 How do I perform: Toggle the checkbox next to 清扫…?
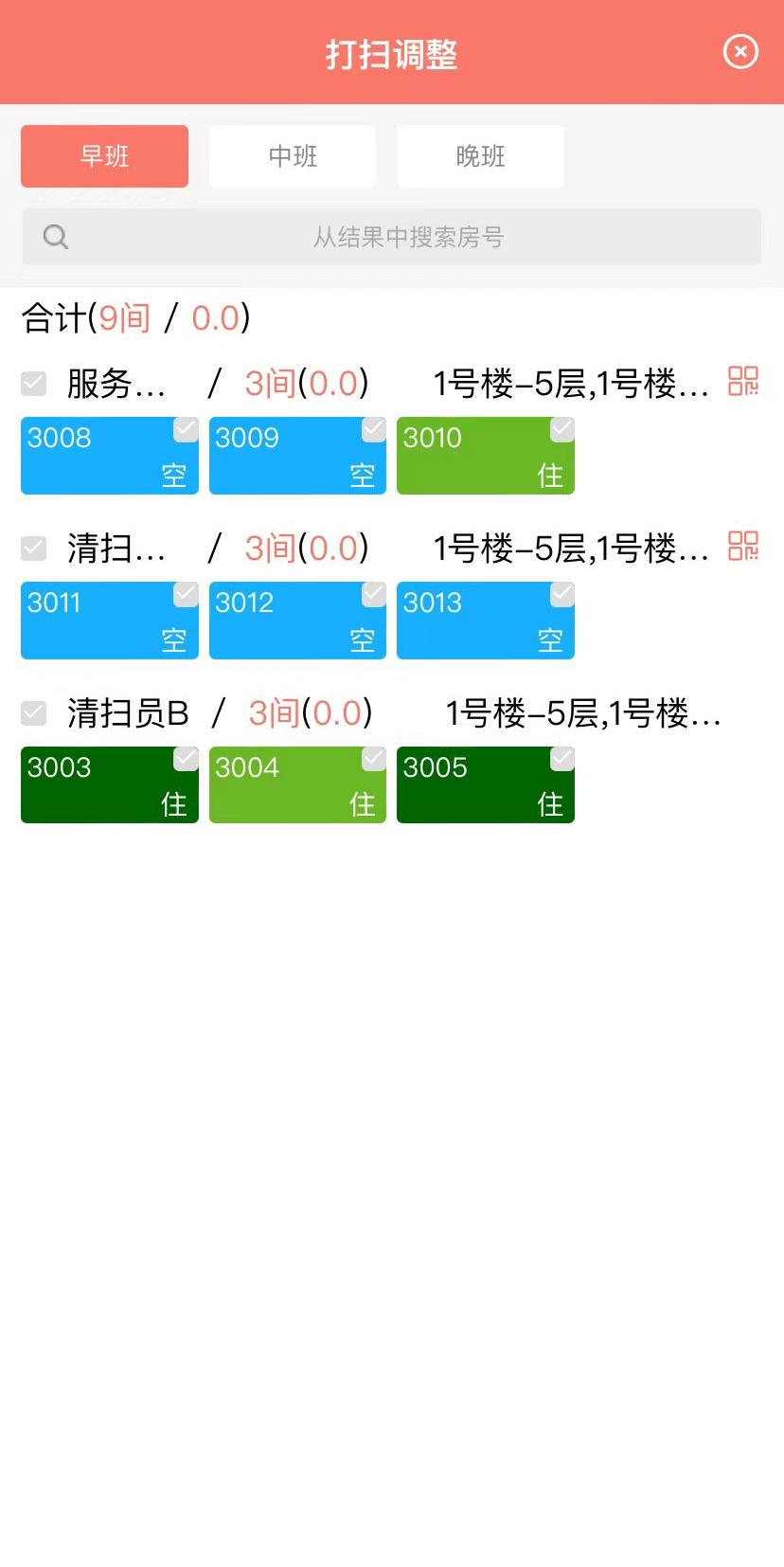click(x=34, y=548)
